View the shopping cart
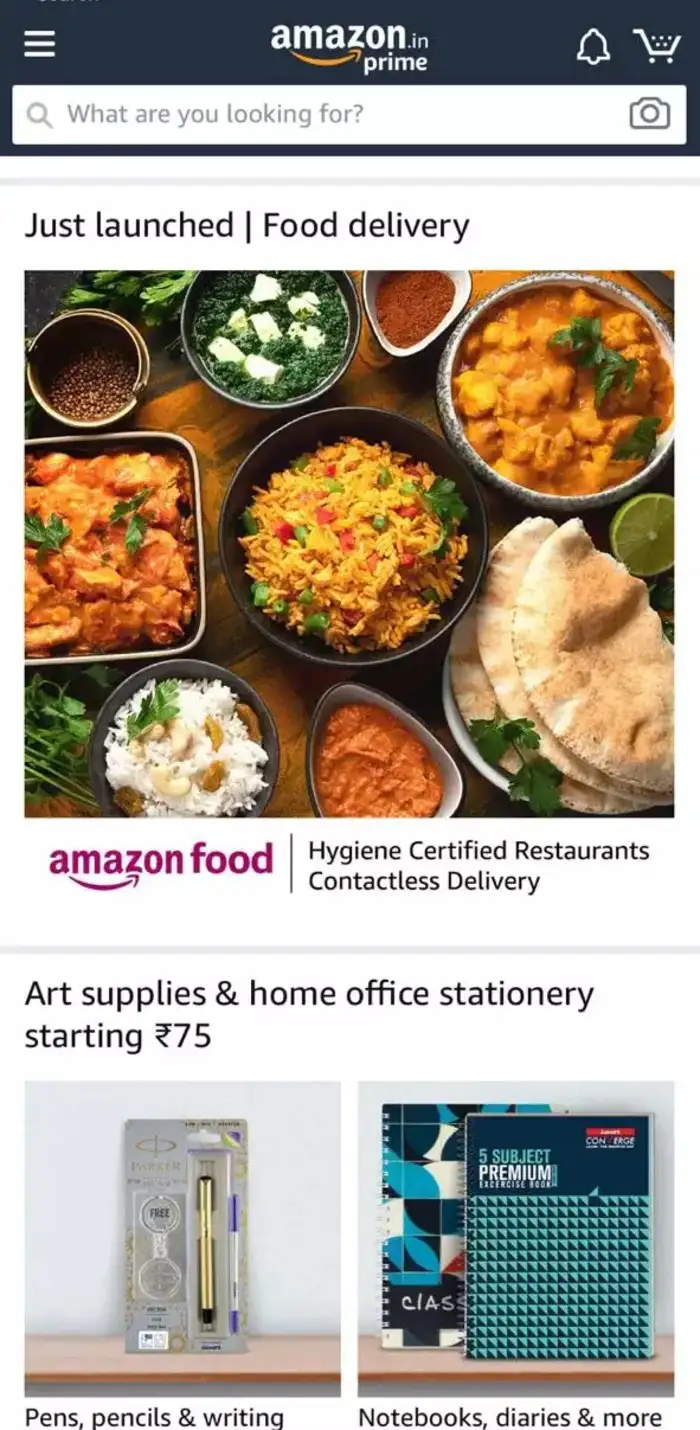 656,45
